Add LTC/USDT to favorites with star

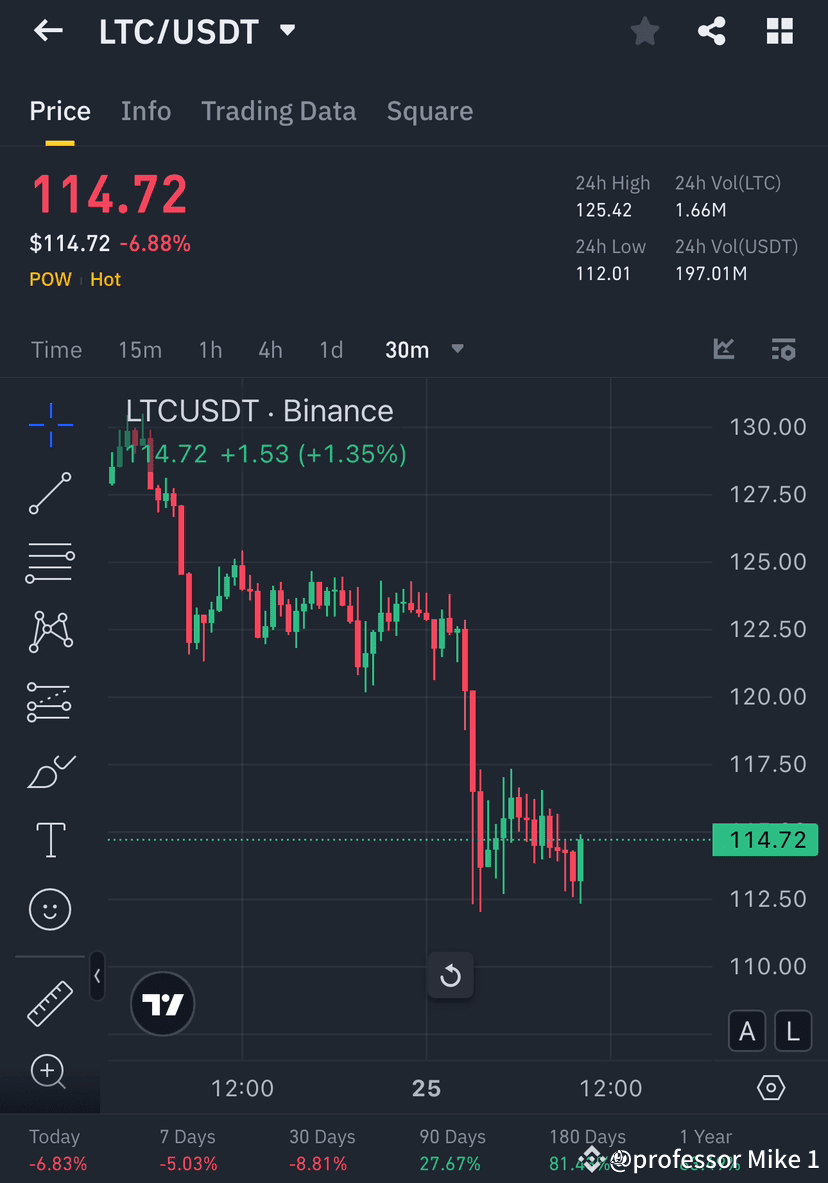[644, 31]
